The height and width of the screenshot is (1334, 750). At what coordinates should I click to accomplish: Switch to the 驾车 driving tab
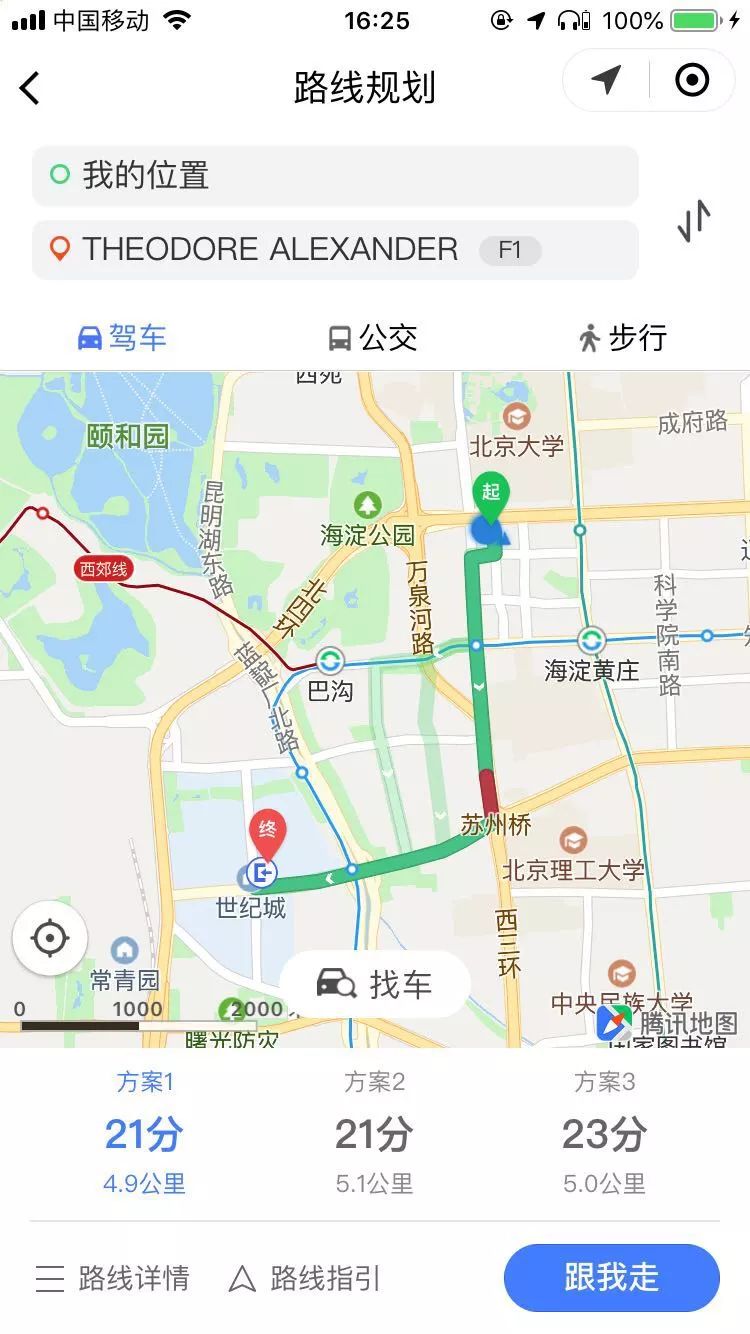click(122, 338)
